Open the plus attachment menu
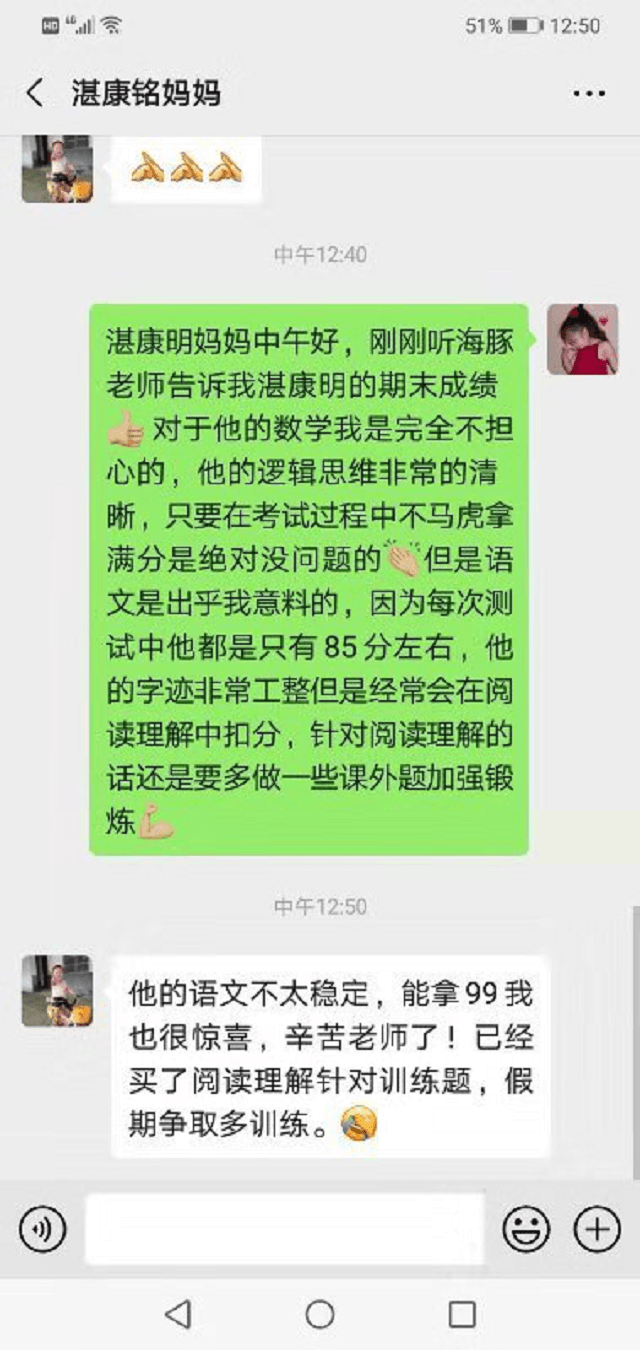 point(597,1230)
